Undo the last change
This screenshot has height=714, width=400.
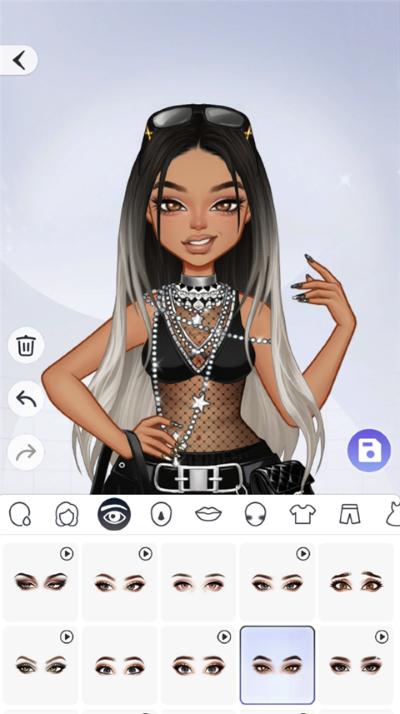point(26,399)
